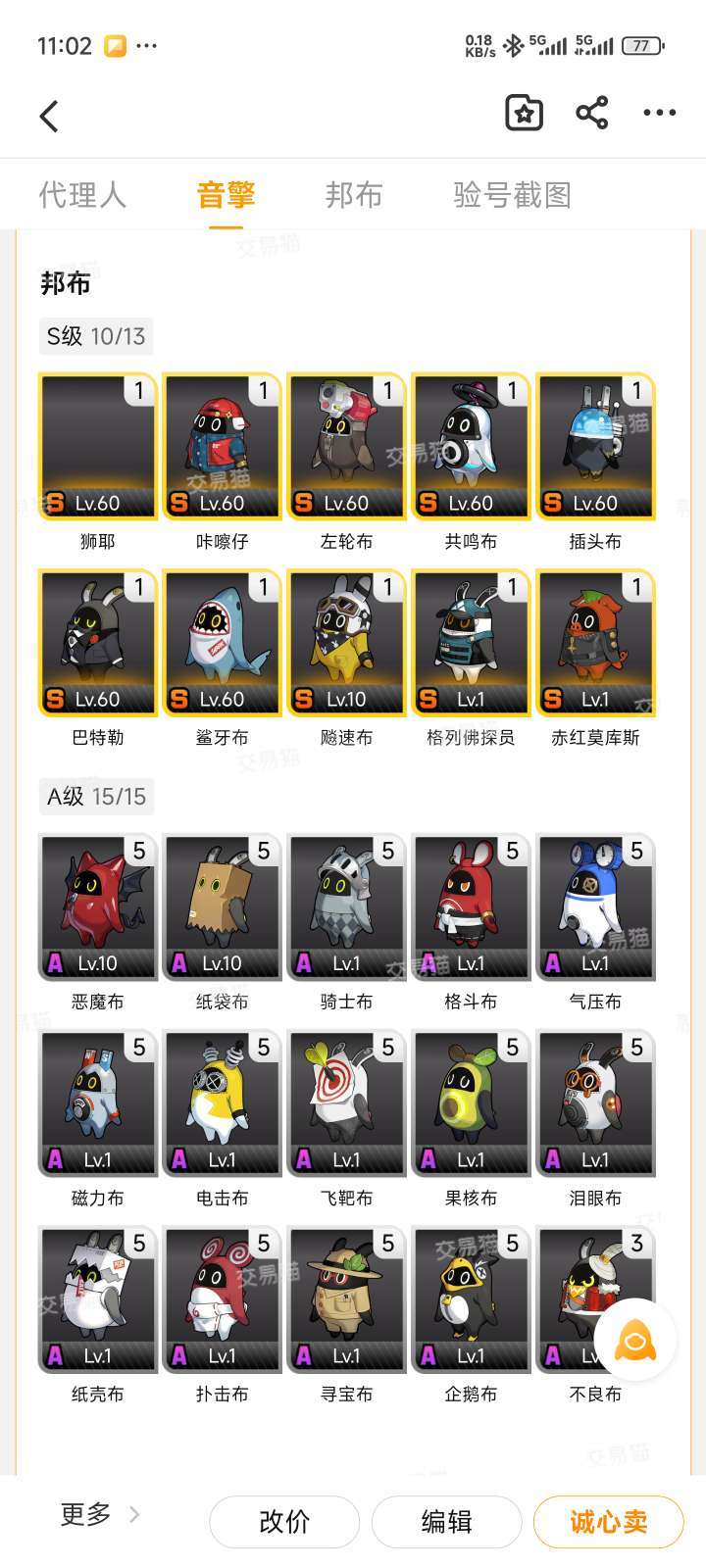Tap the 改价 button
Viewport: 706px width, 1568px height.
284,1521
